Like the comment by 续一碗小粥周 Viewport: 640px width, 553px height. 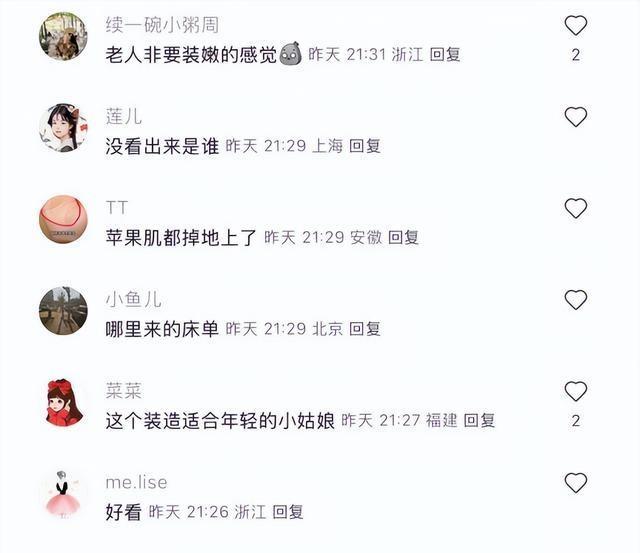(x=575, y=25)
